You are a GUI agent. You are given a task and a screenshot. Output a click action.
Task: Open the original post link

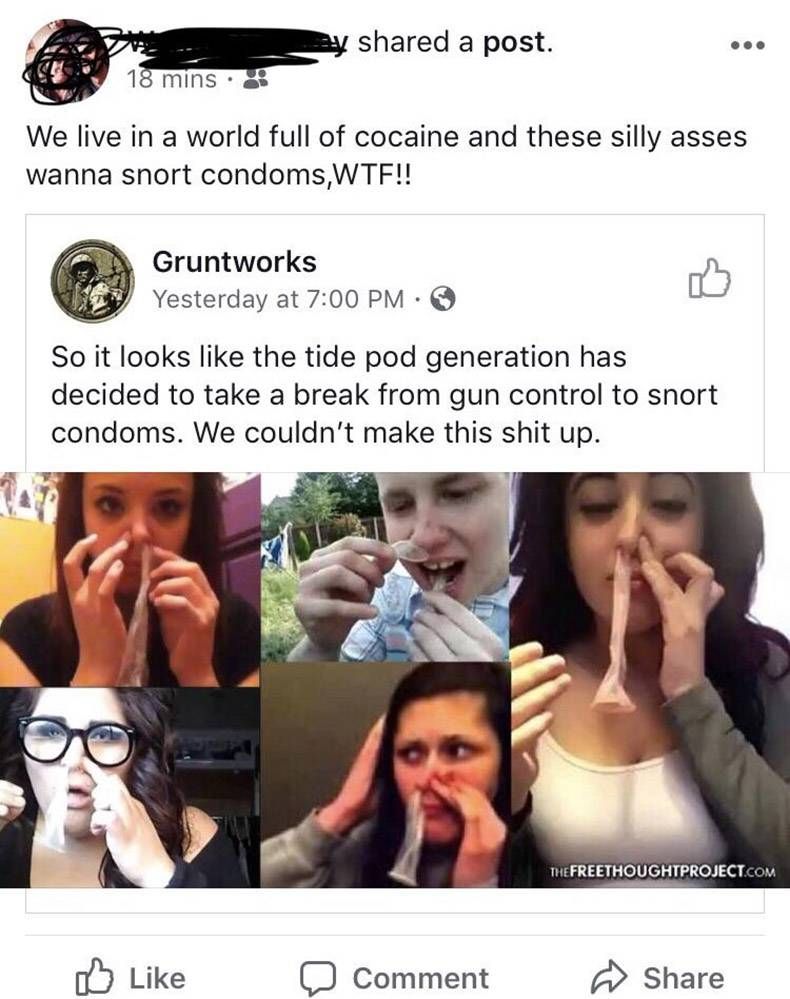(516, 43)
